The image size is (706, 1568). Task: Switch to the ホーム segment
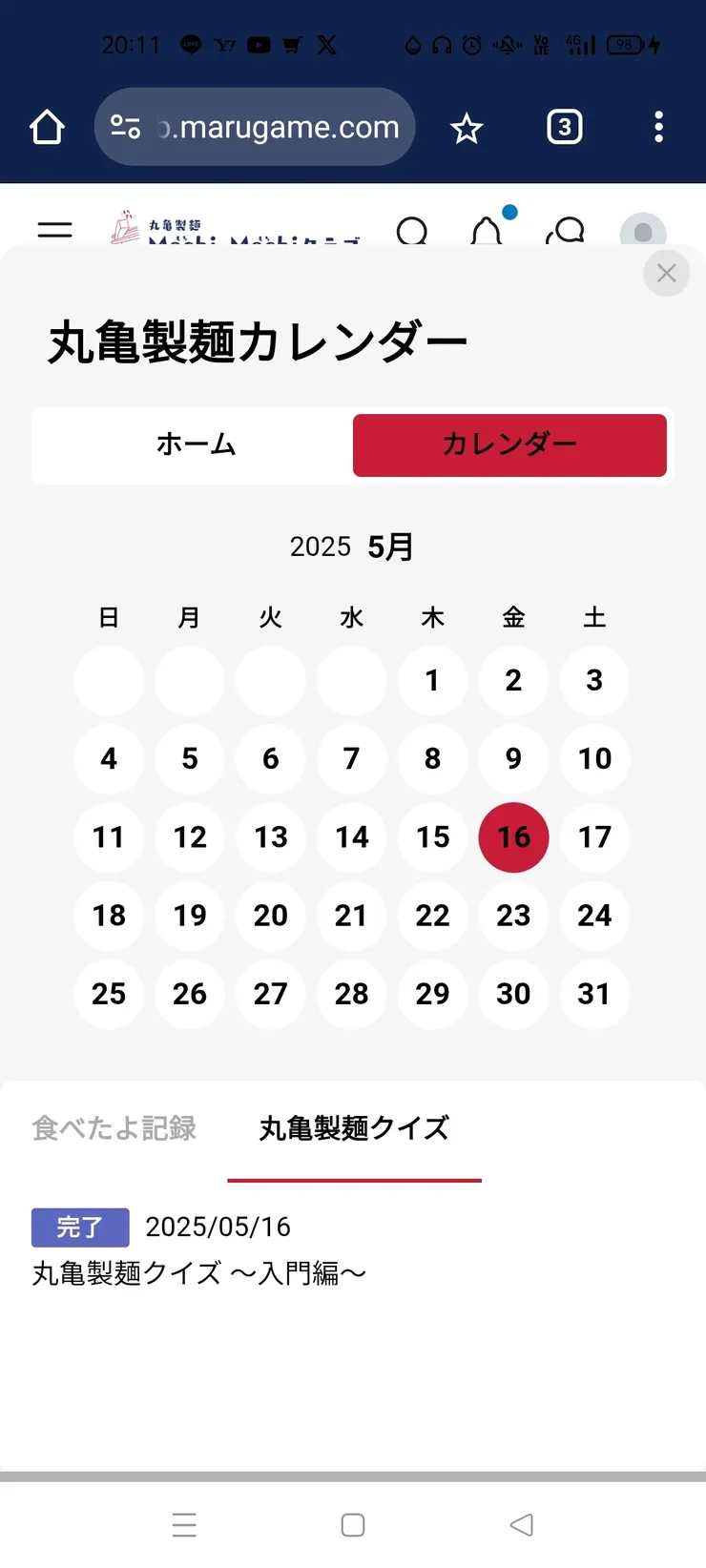pyautogui.click(x=197, y=444)
